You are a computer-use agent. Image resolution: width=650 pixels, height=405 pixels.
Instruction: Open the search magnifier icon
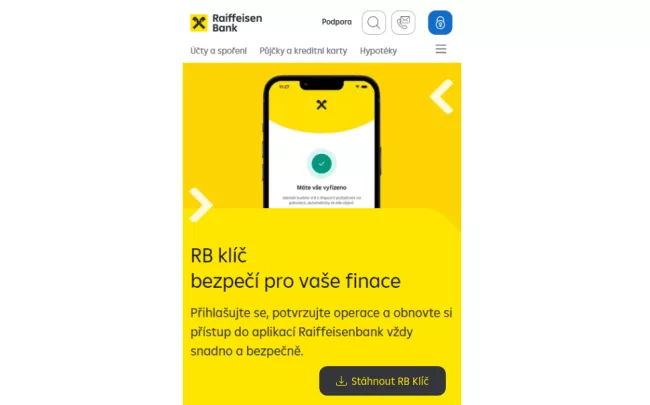373,22
